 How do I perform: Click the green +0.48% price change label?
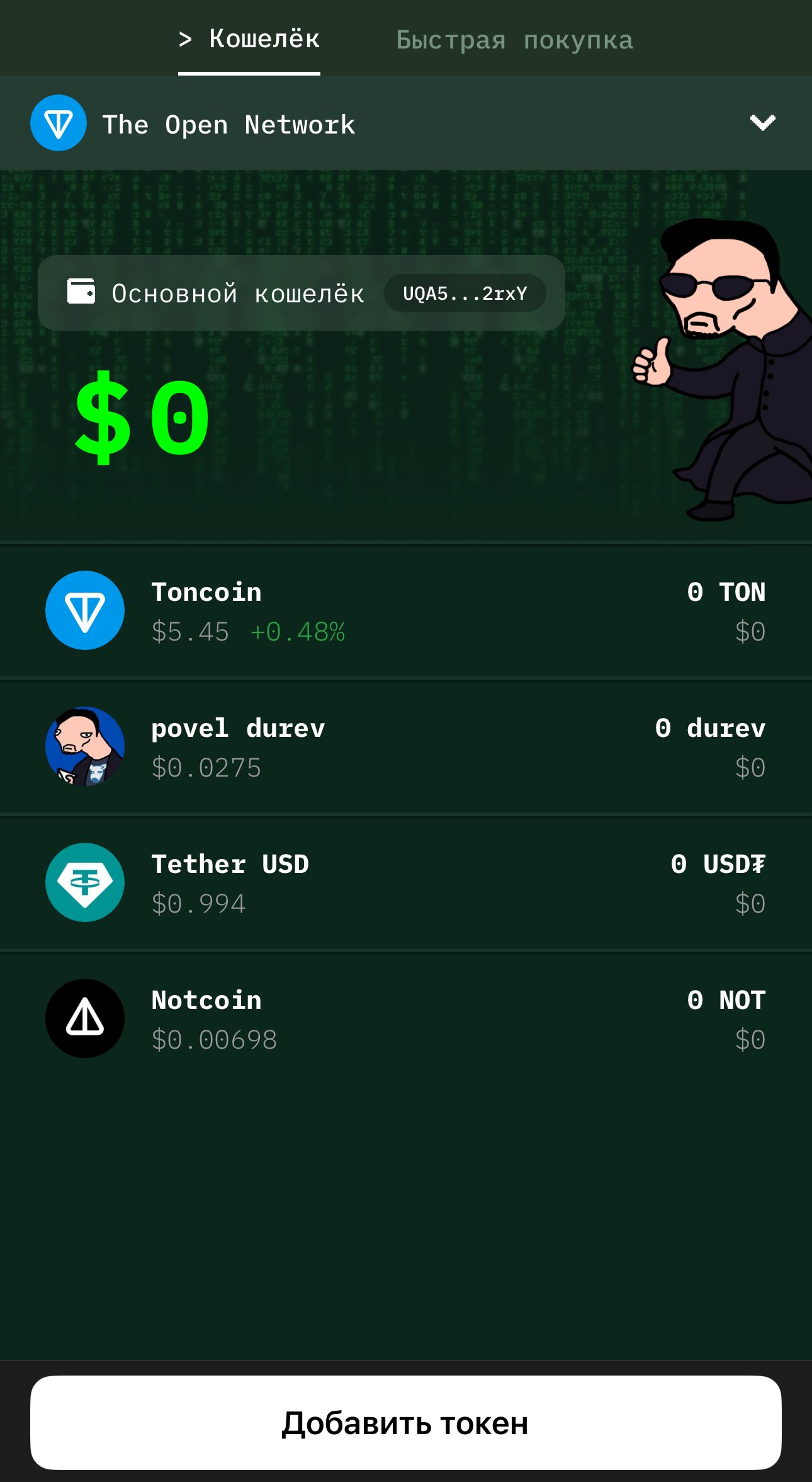coord(298,632)
